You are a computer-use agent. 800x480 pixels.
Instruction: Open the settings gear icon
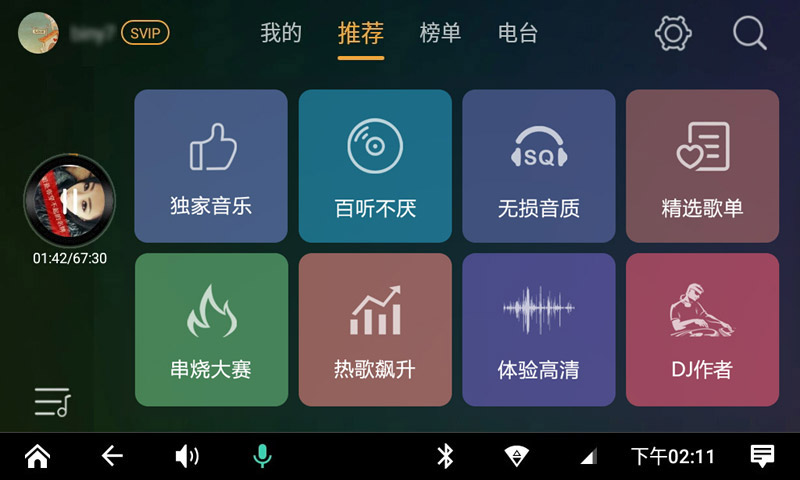(x=673, y=33)
